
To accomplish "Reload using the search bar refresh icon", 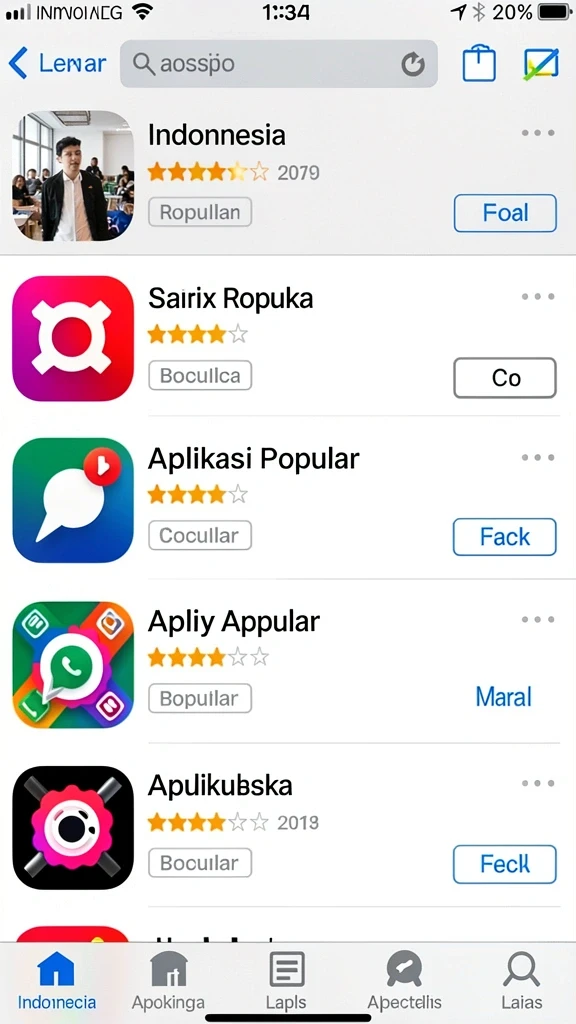I will point(413,64).
